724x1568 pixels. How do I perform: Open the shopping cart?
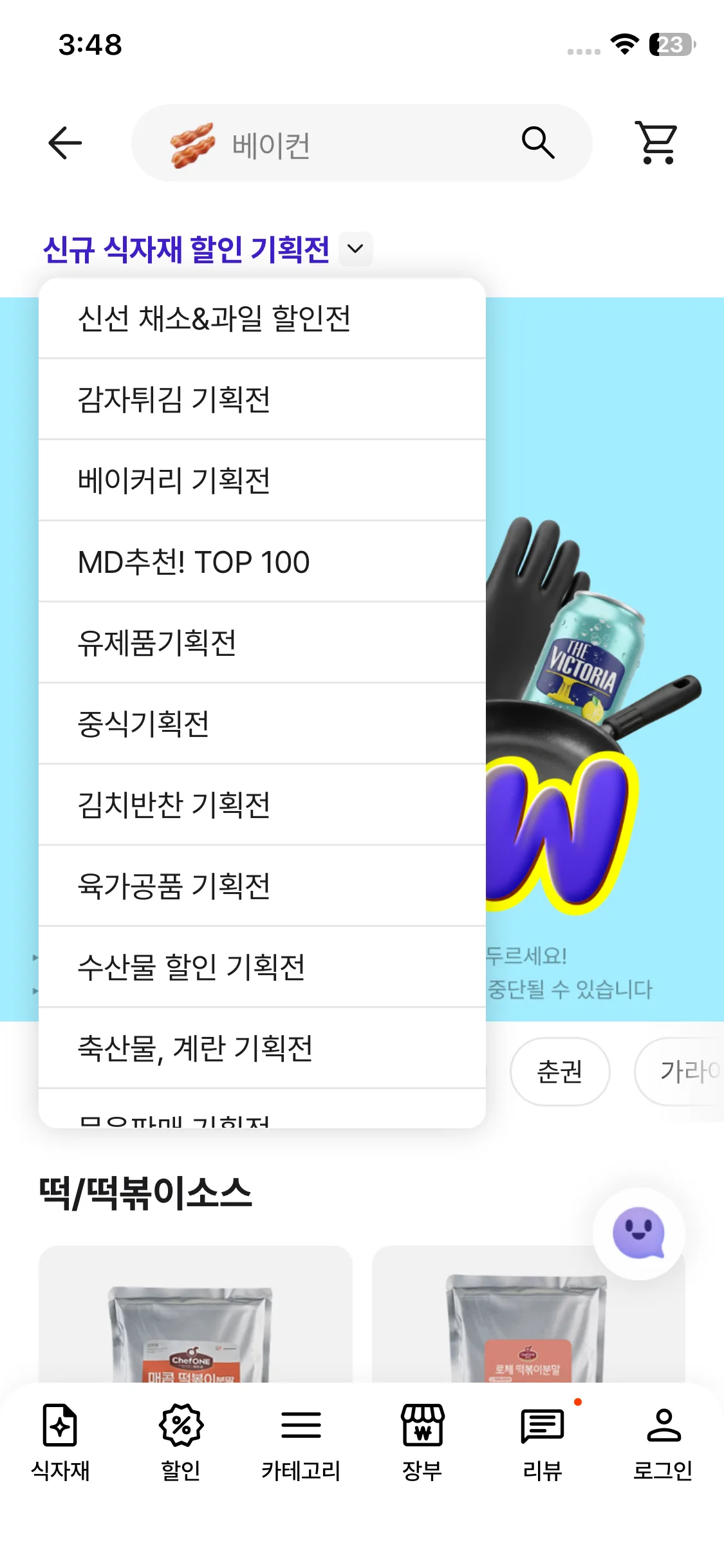657,143
